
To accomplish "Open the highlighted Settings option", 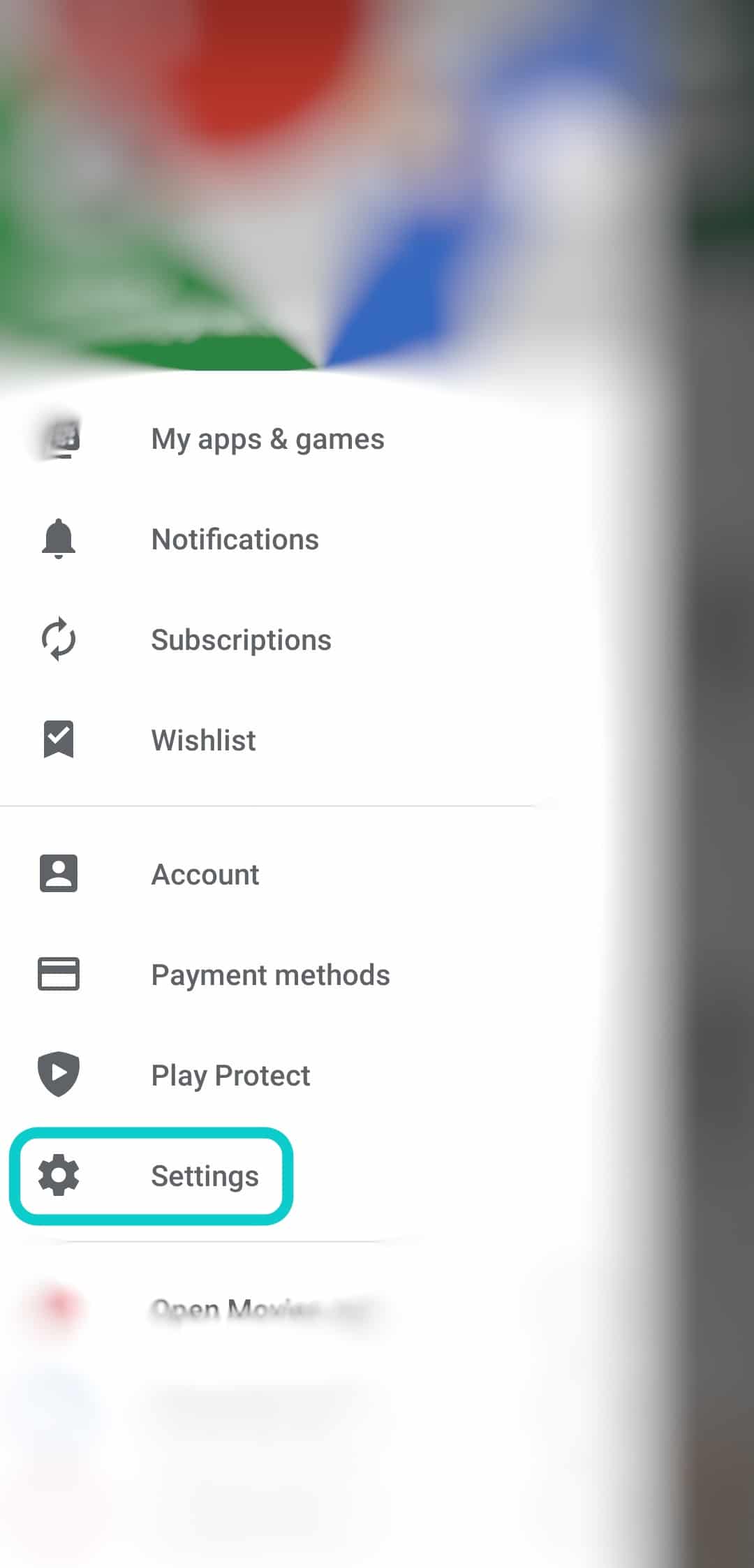I will 204,1176.
